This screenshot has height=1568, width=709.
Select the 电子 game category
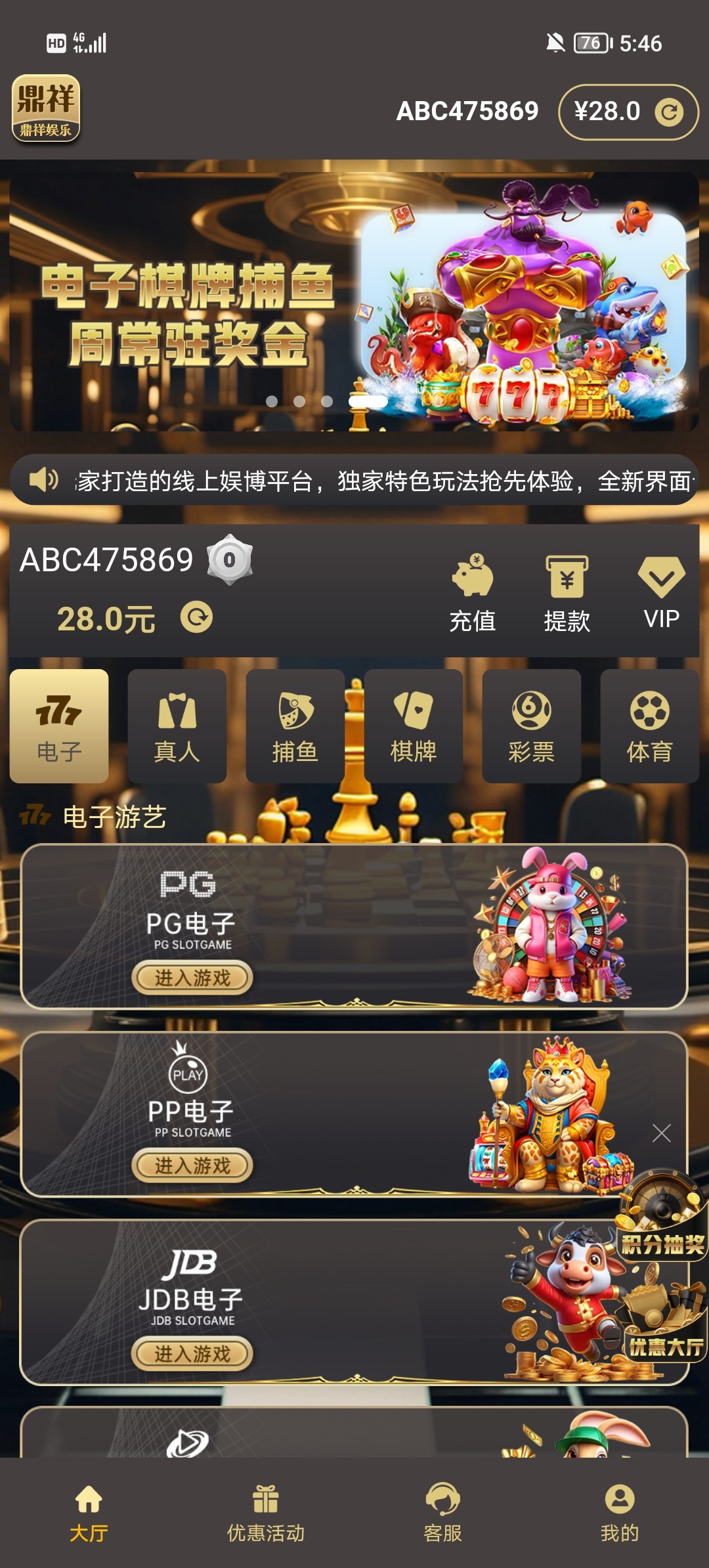(x=59, y=726)
